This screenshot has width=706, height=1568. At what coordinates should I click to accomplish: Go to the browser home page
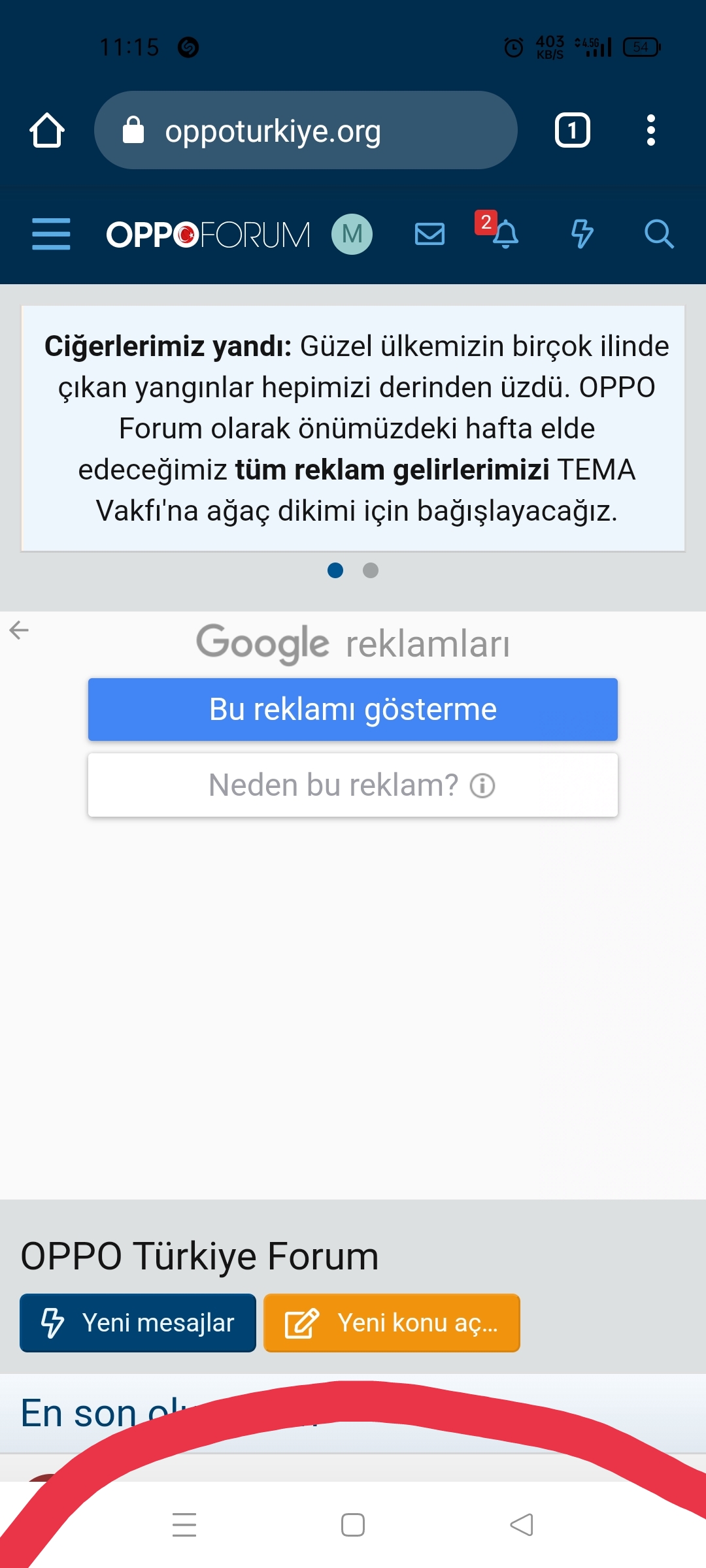pyautogui.click(x=47, y=130)
